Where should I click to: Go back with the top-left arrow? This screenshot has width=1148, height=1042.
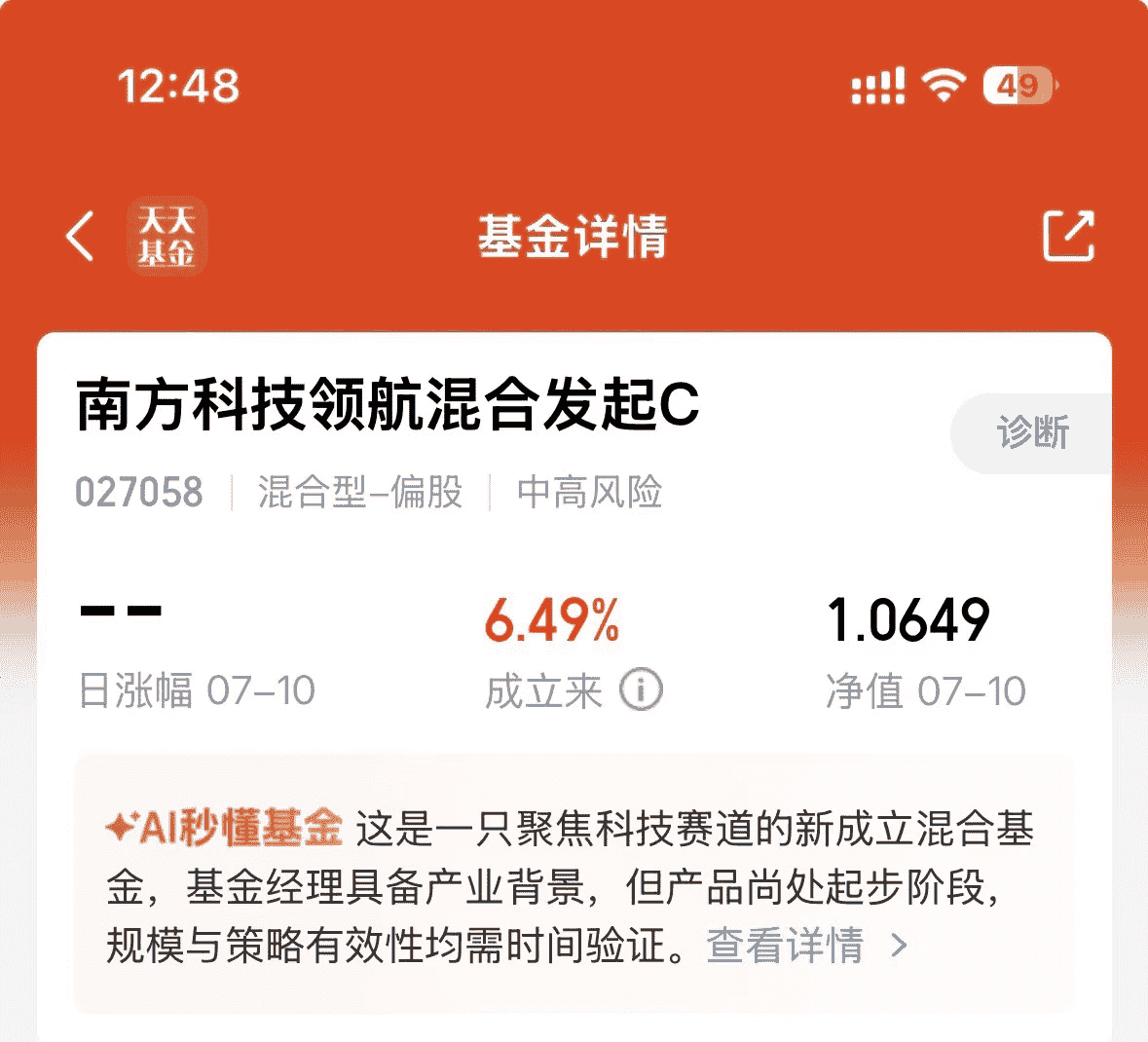[80, 236]
